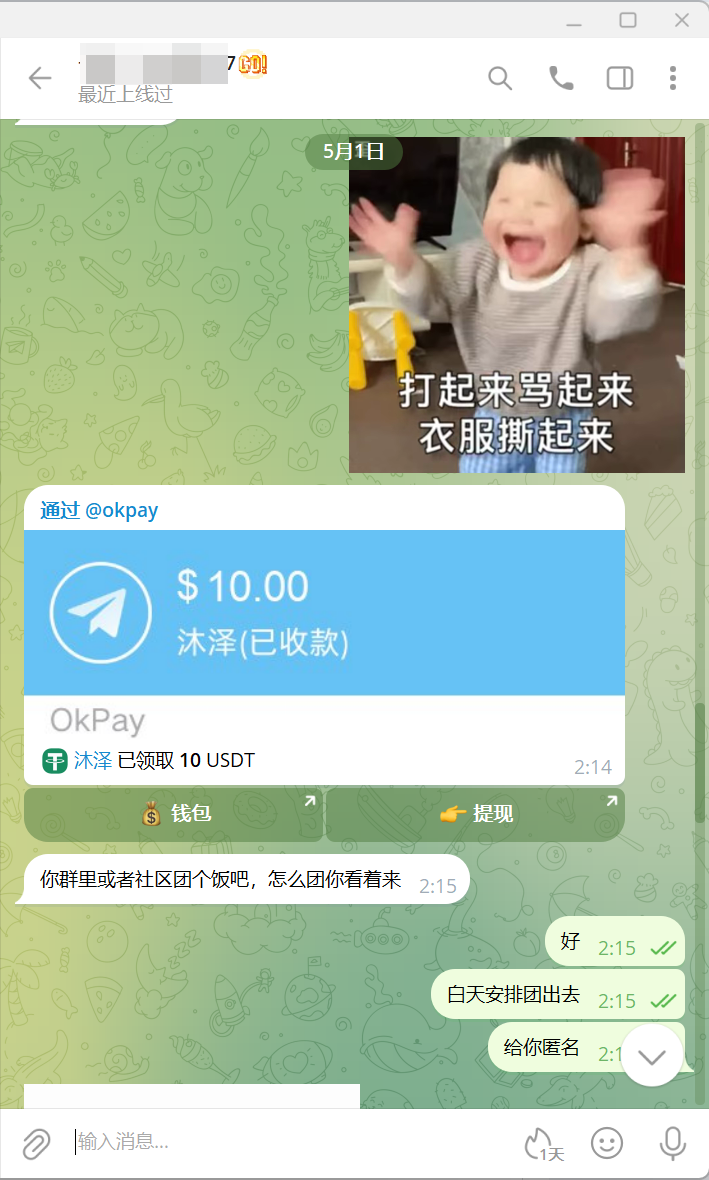Open the auto-delete timer setting
Image resolution: width=709 pixels, height=1180 pixels.
[x=543, y=1143]
